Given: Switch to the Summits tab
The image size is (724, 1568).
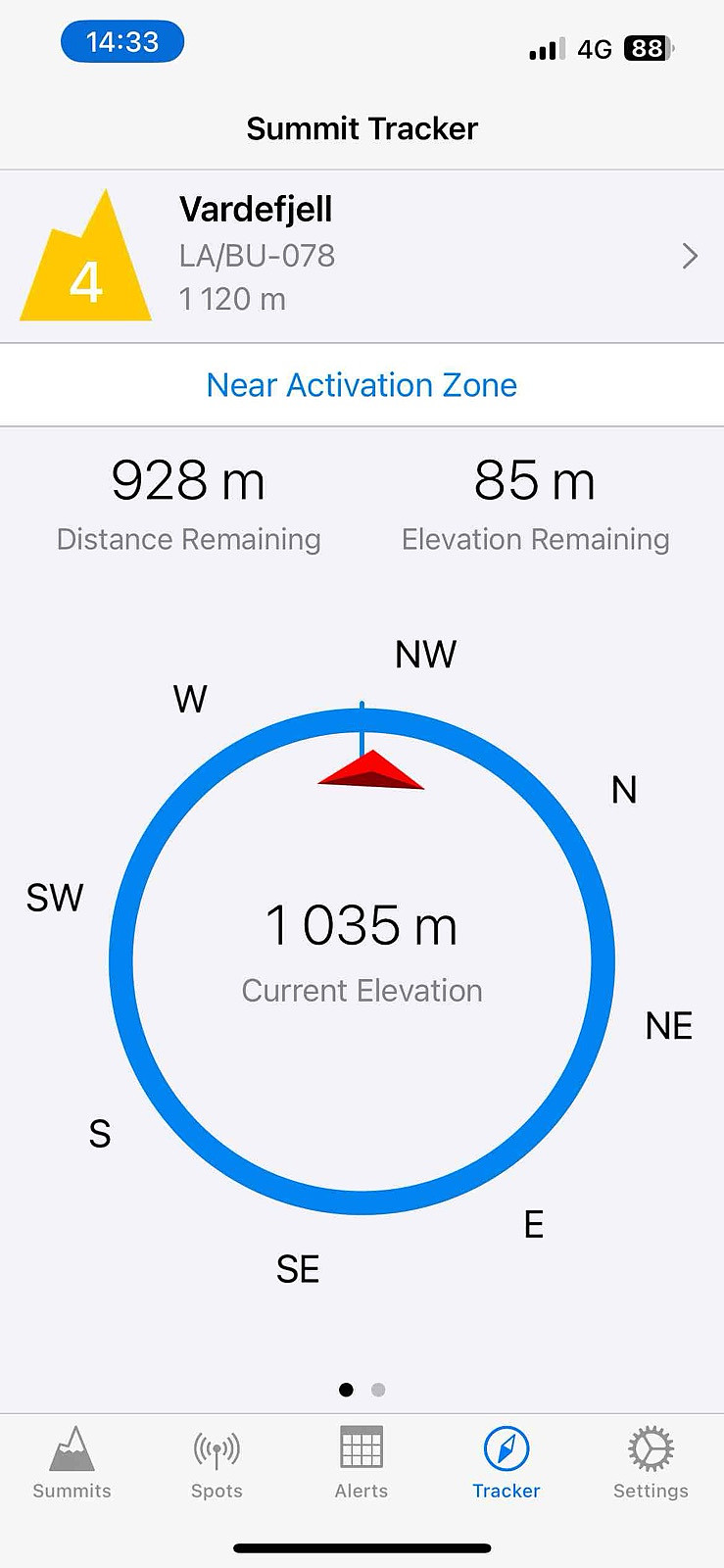Looking at the screenshot, I should click(72, 1463).
